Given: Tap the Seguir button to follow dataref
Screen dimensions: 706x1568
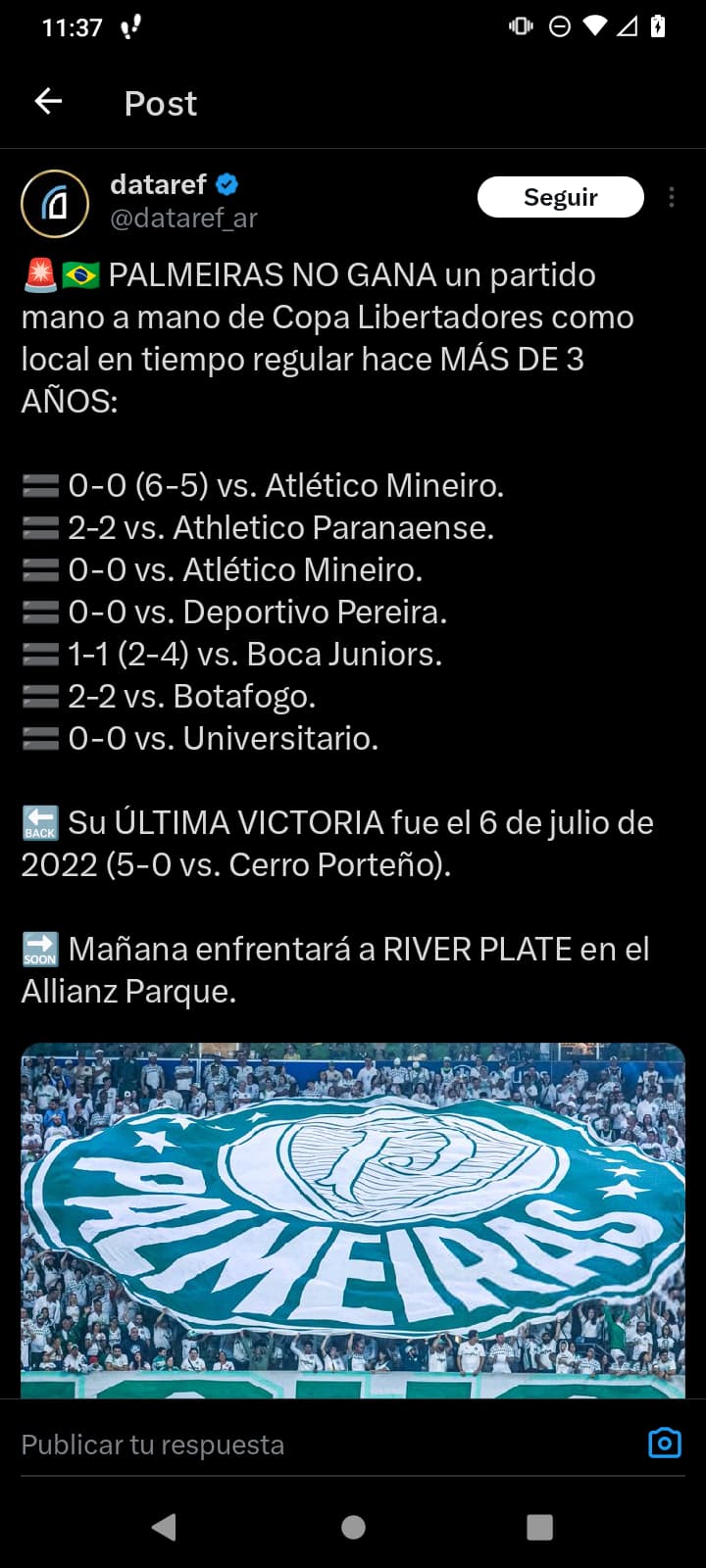Looking at the screenshot, I should [x=560, y=197].
